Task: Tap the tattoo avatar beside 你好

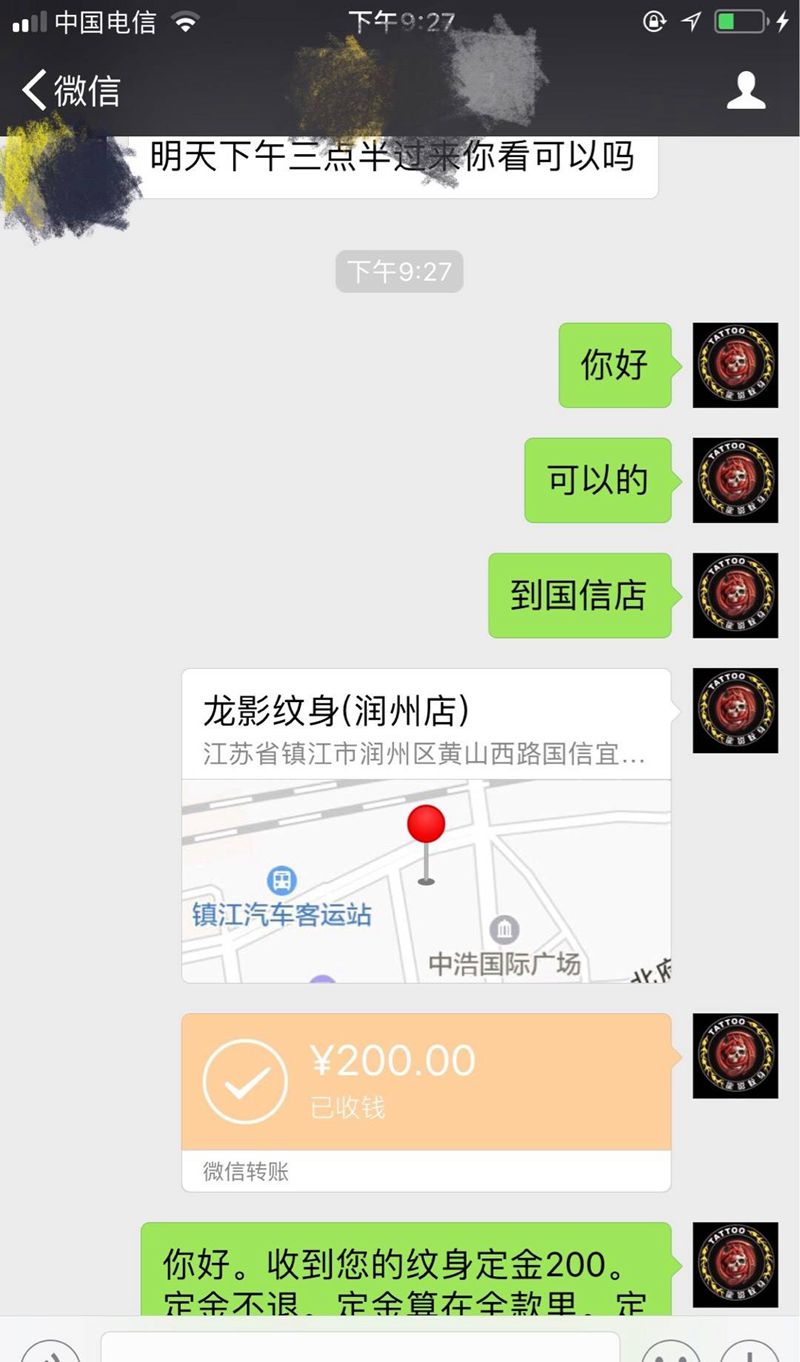Action: point(735,365)
